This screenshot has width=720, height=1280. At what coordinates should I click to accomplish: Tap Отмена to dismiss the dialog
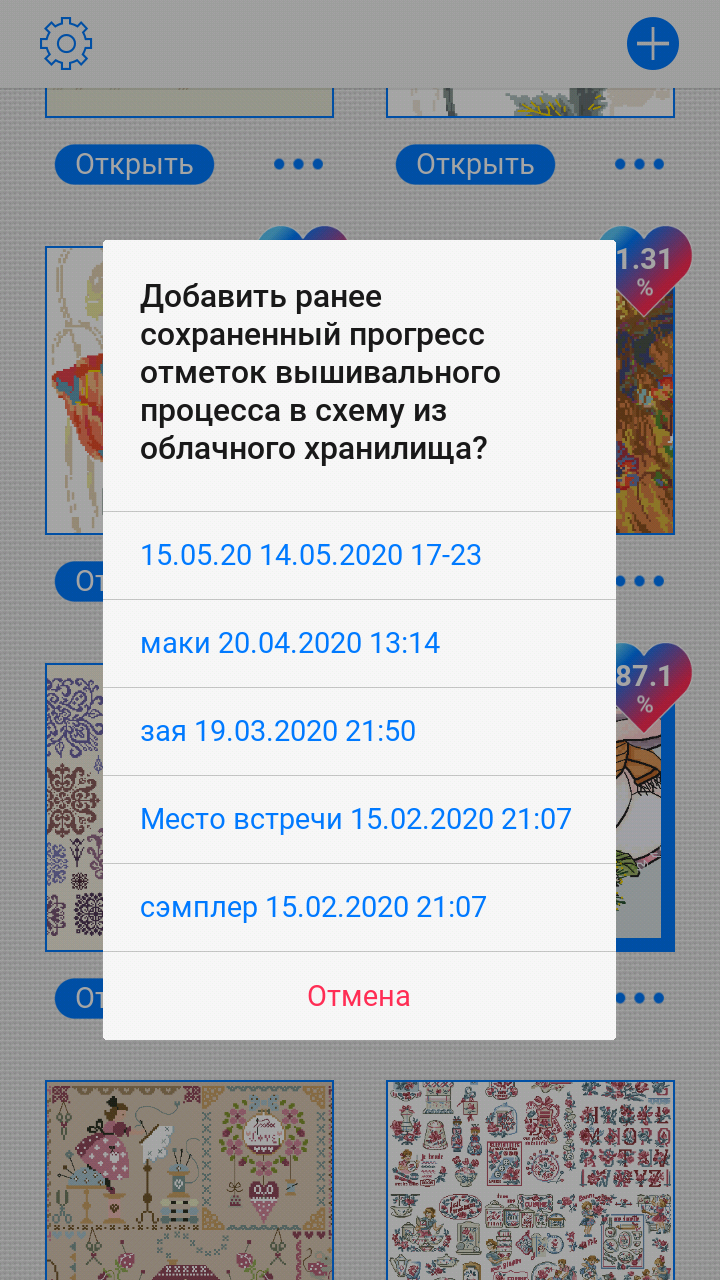point(358,996)
